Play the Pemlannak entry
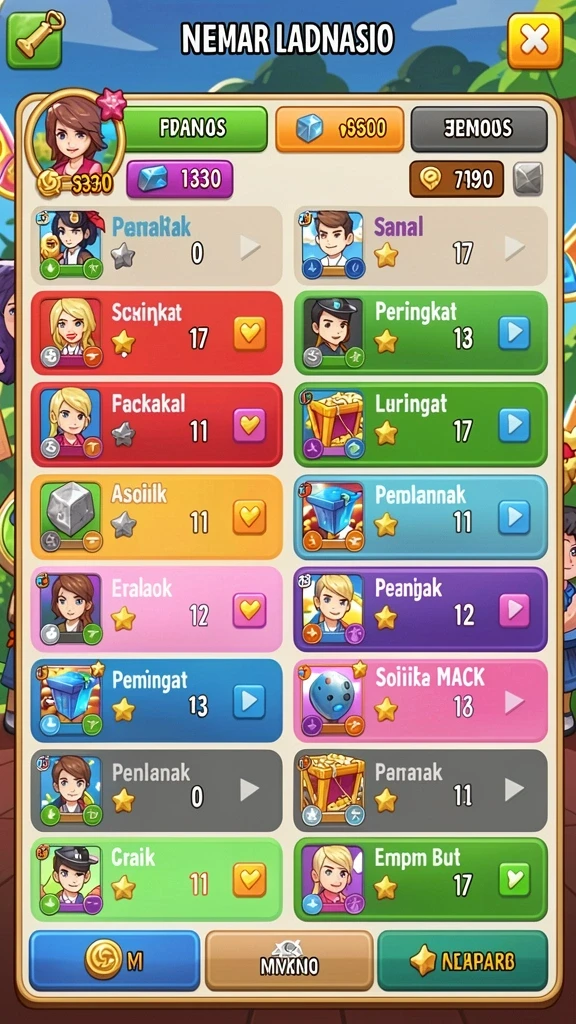Screen dimensions: 576x1024 pos(515,517)
